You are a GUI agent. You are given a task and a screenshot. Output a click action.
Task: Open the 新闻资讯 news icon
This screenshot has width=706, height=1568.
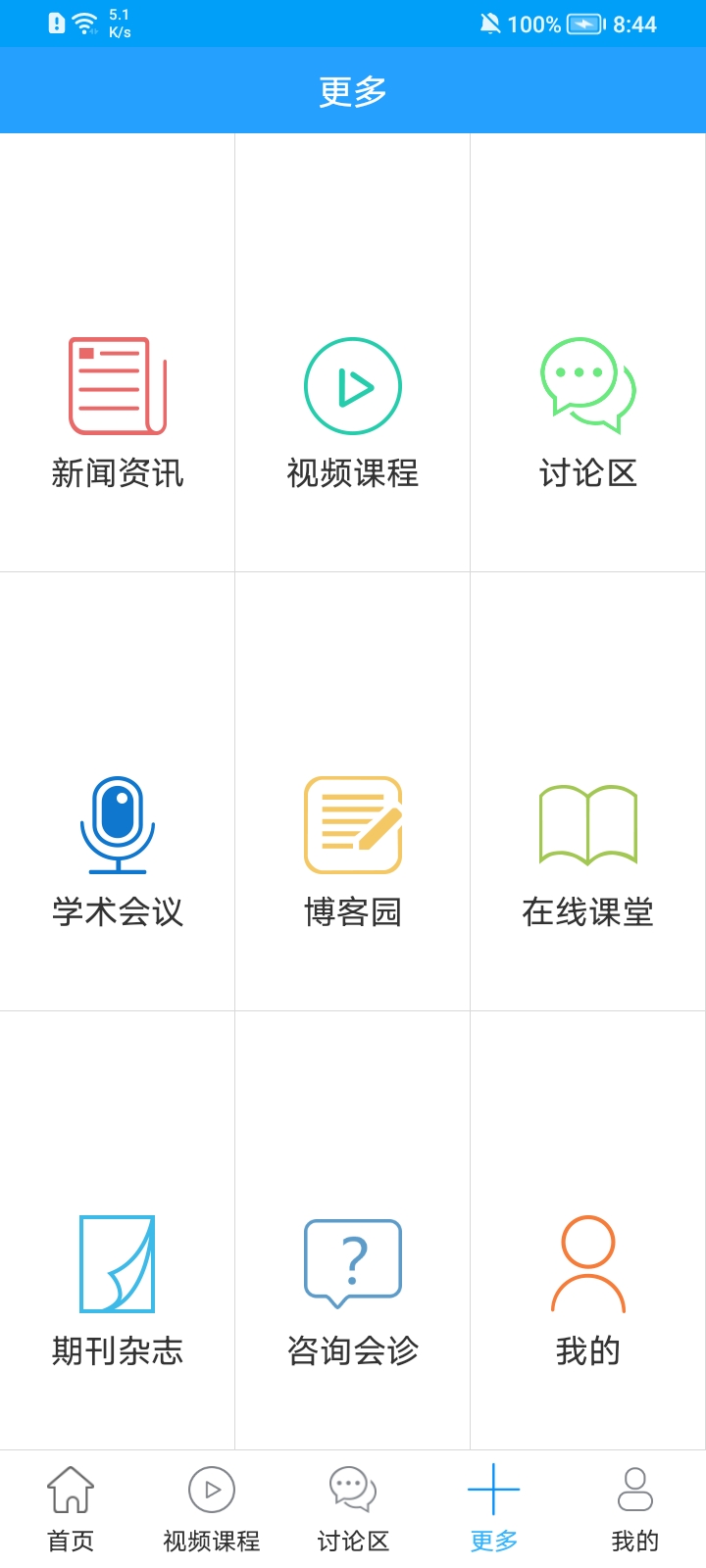coord(117,384)
